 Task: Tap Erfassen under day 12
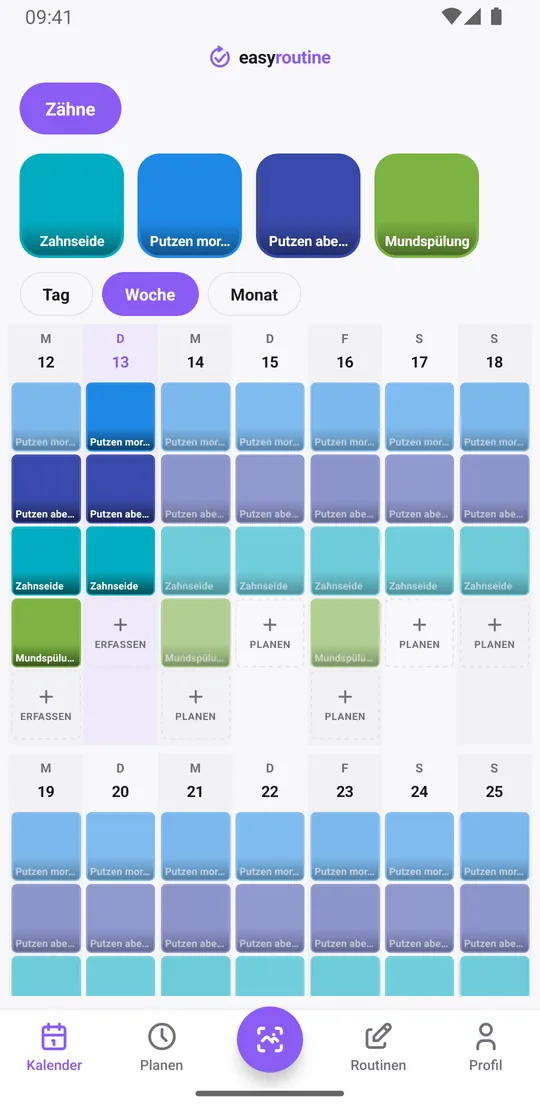coord(46,705)
